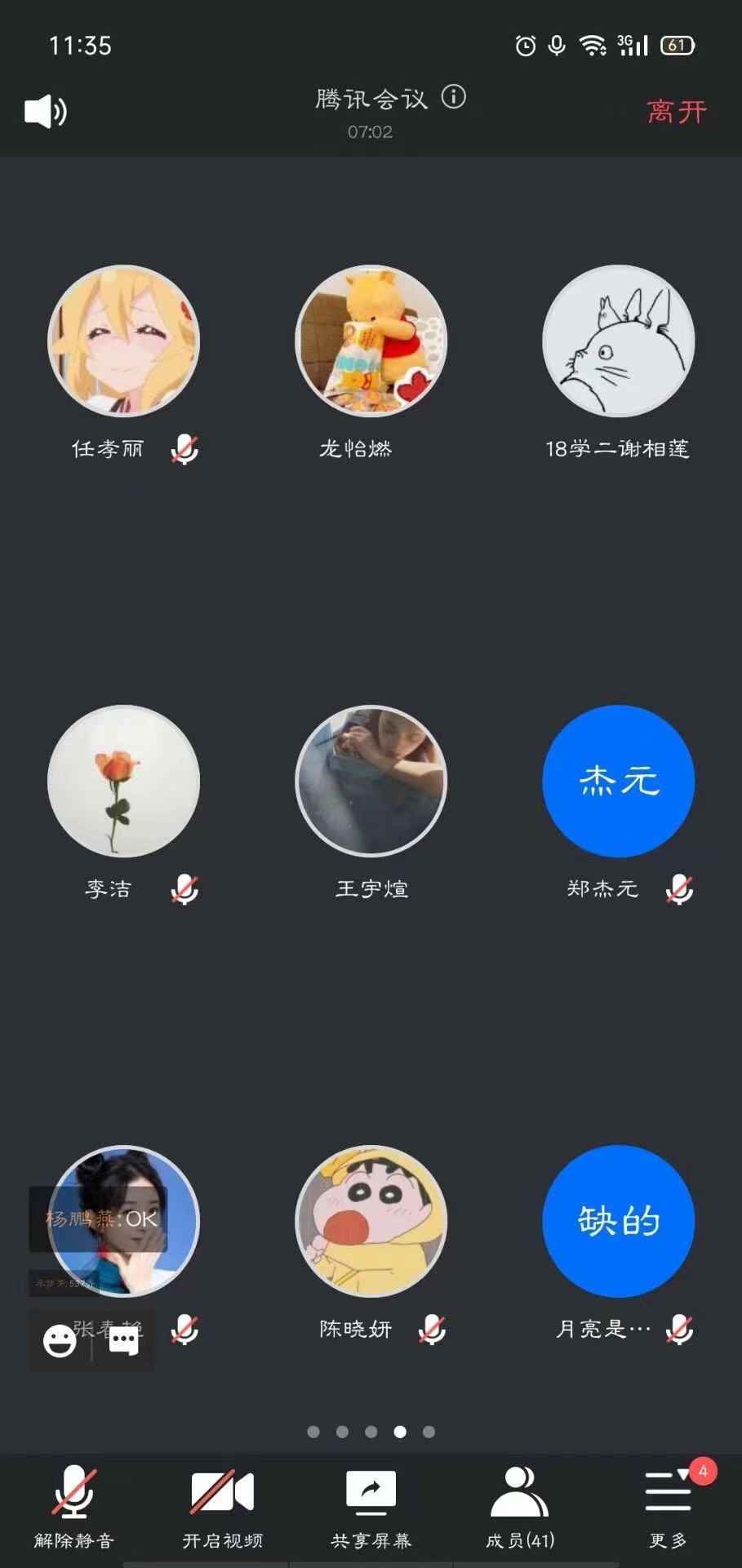Open the blue 缺的 participant avatar

618,1221
